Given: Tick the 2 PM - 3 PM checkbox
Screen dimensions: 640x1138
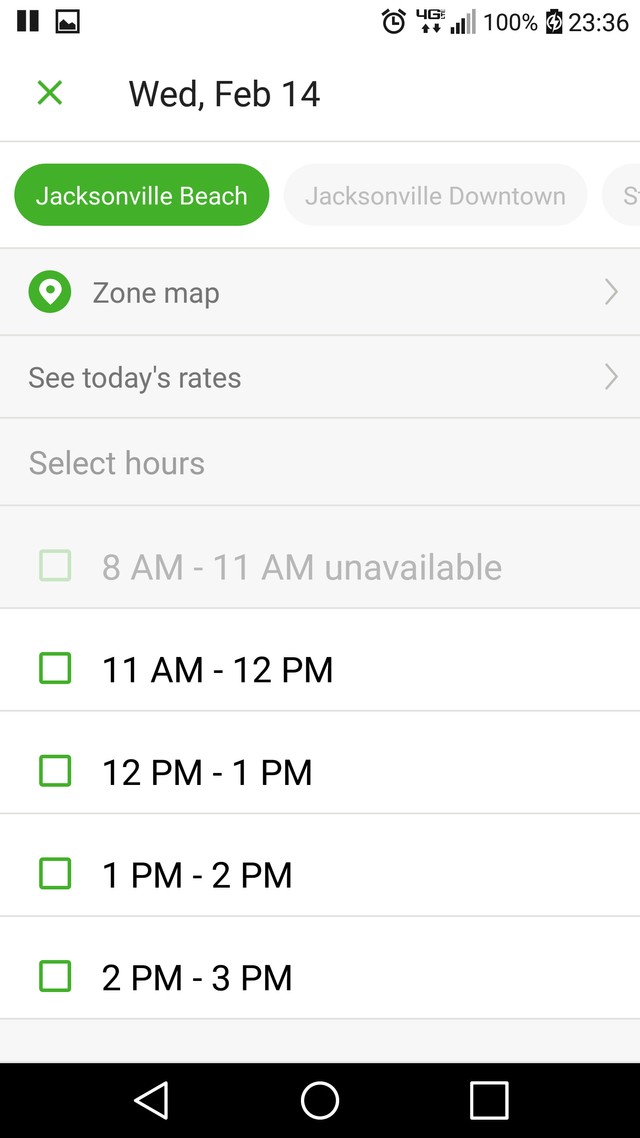Looking at the screenshot, I should click(x=55, y=977).
